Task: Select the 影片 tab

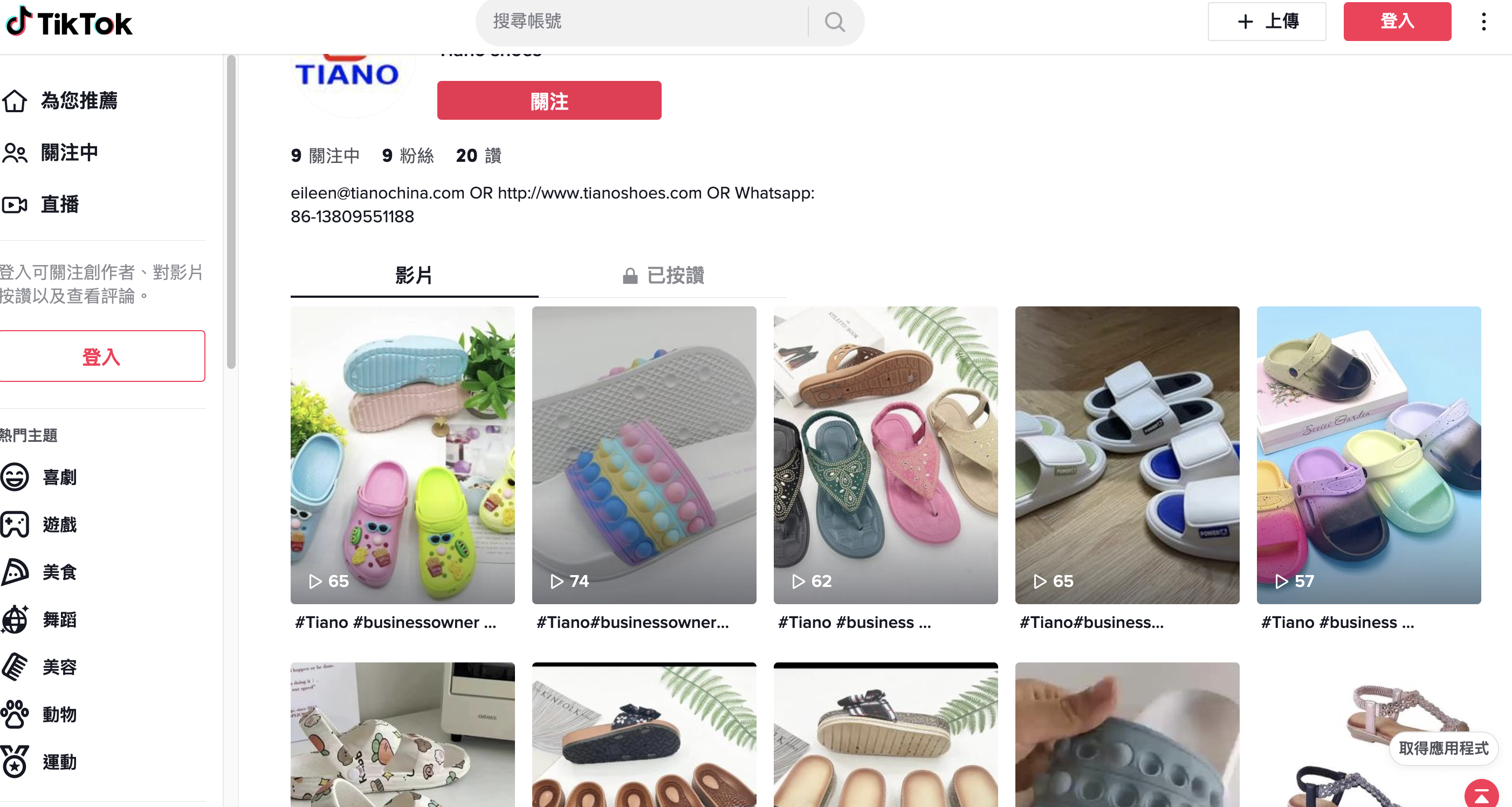Action: tap(414, 276)
